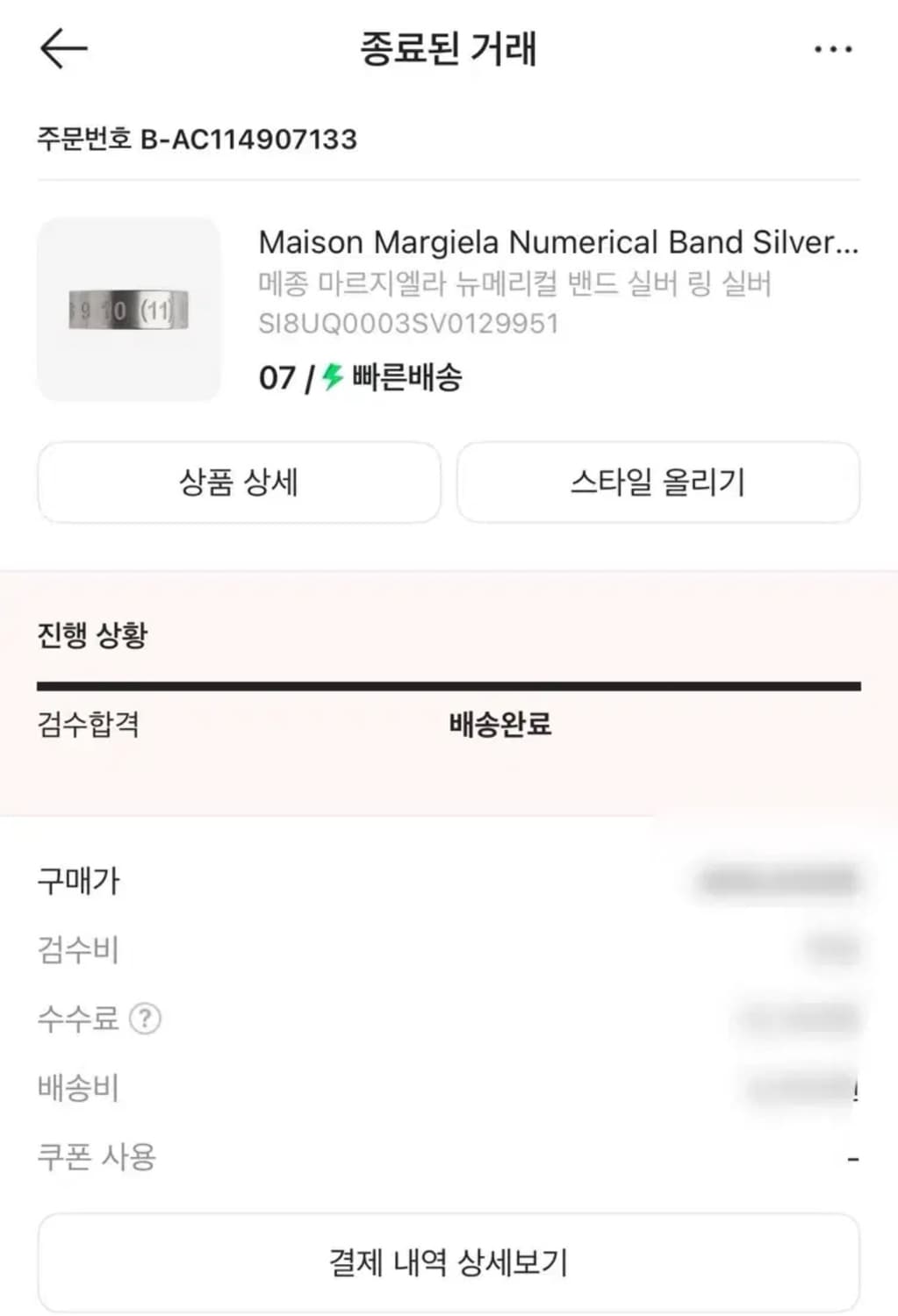Click 스타일 올리기 to upload style

tap(657, 483)
